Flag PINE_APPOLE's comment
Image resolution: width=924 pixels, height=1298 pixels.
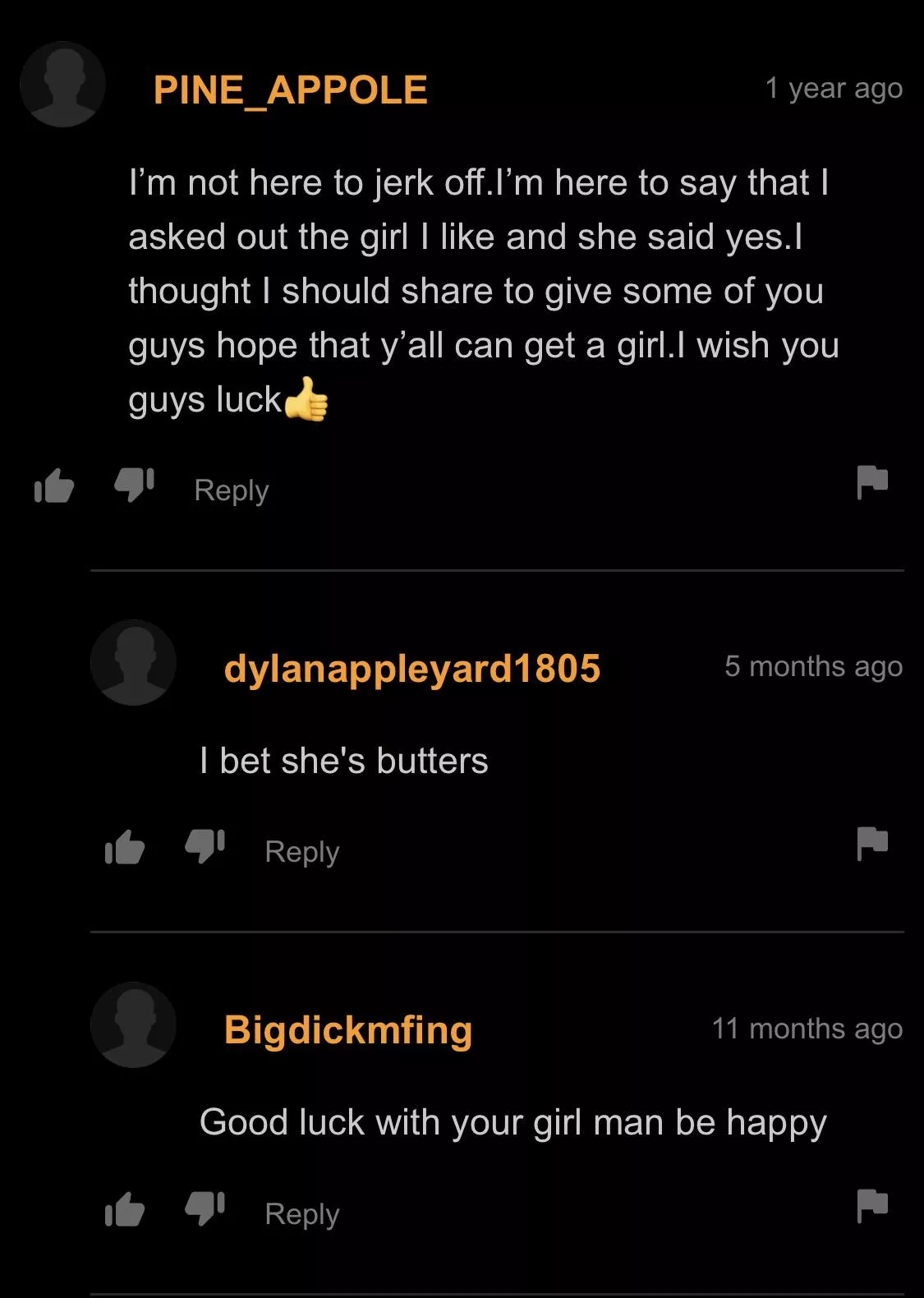point(872,482)
